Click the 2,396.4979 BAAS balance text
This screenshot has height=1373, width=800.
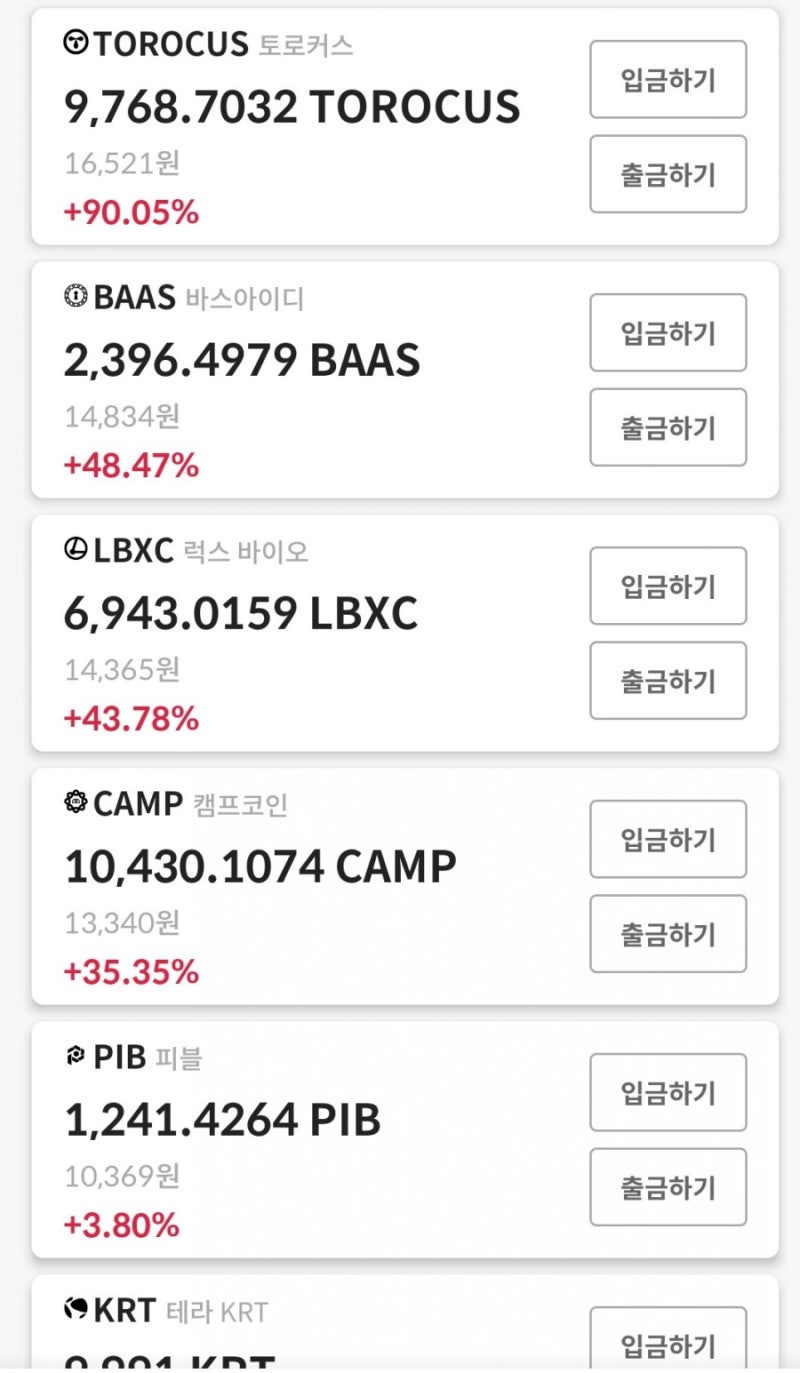click(241, 360)
